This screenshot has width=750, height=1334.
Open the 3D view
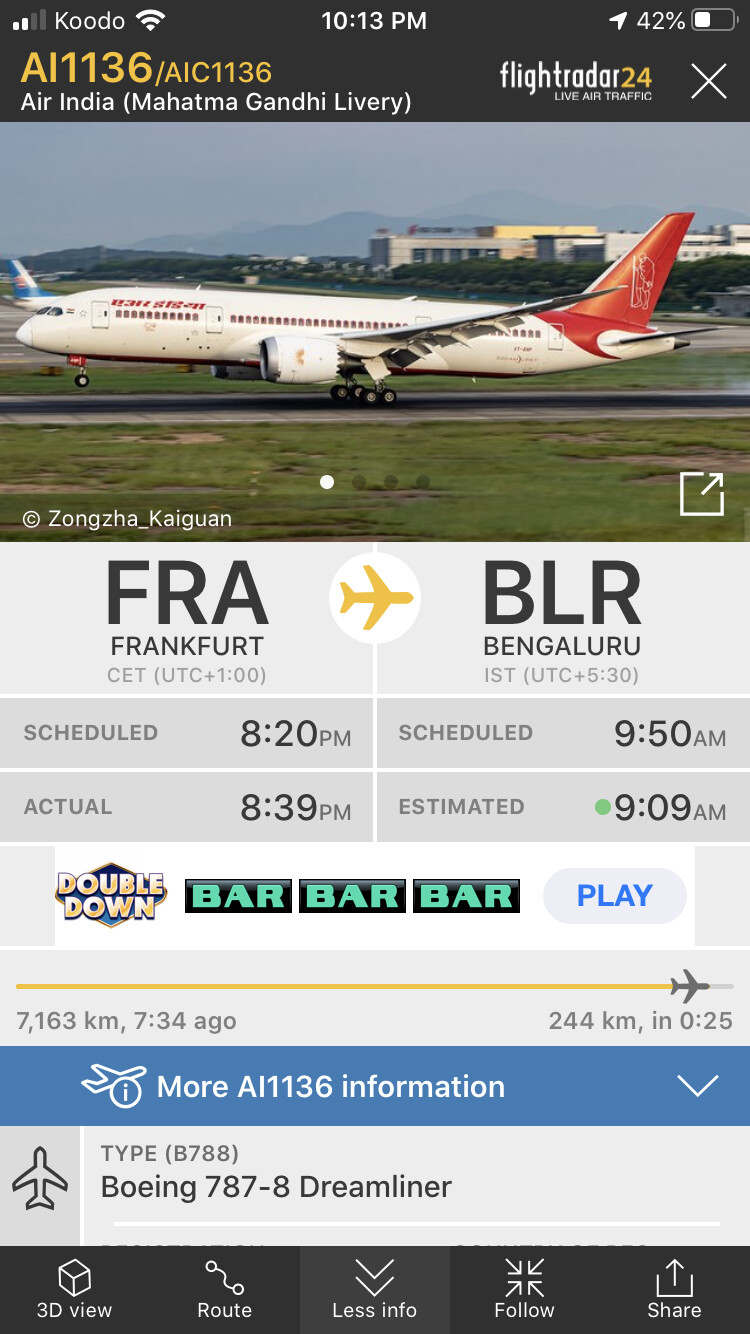(x=75, y=1289)
